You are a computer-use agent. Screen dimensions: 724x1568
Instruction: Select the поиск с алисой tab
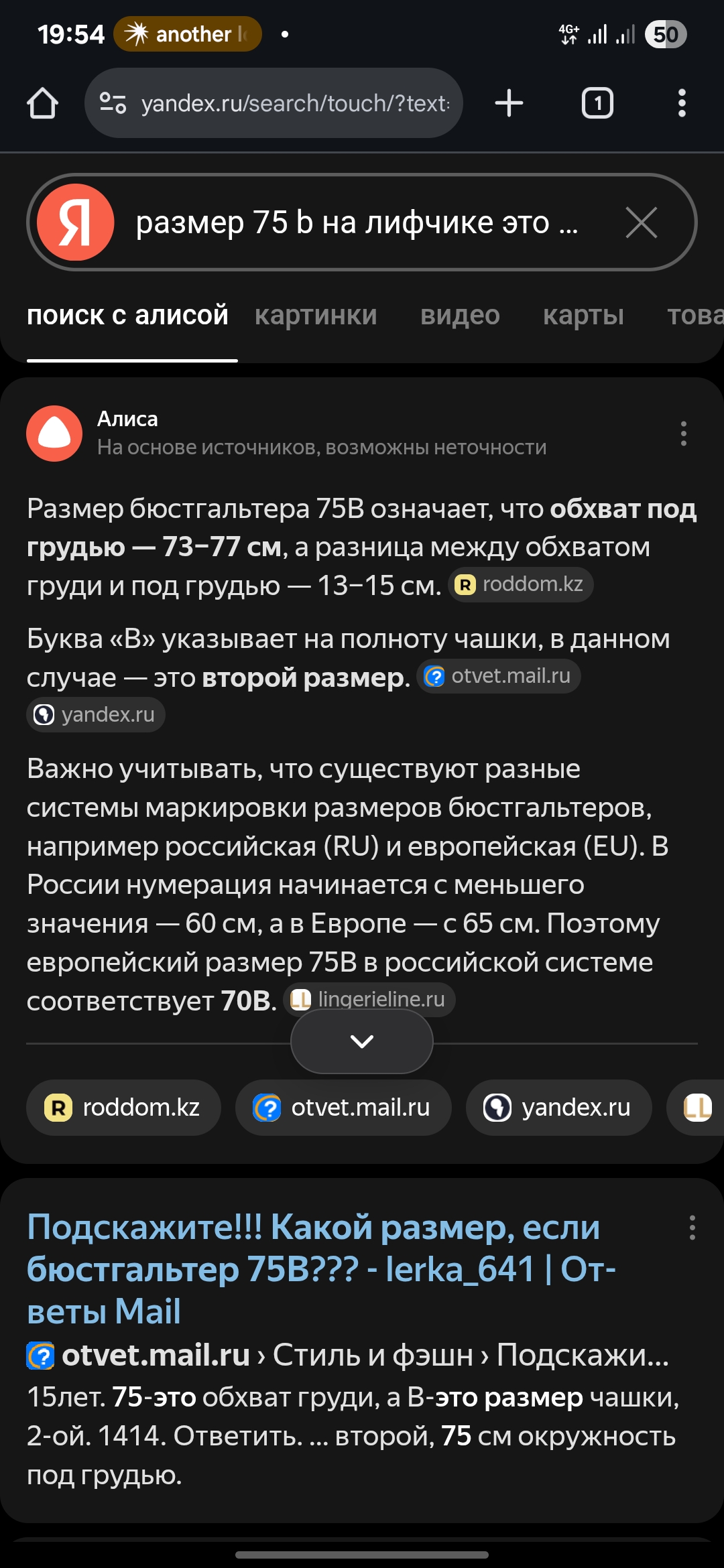click(x=127, y=315)
